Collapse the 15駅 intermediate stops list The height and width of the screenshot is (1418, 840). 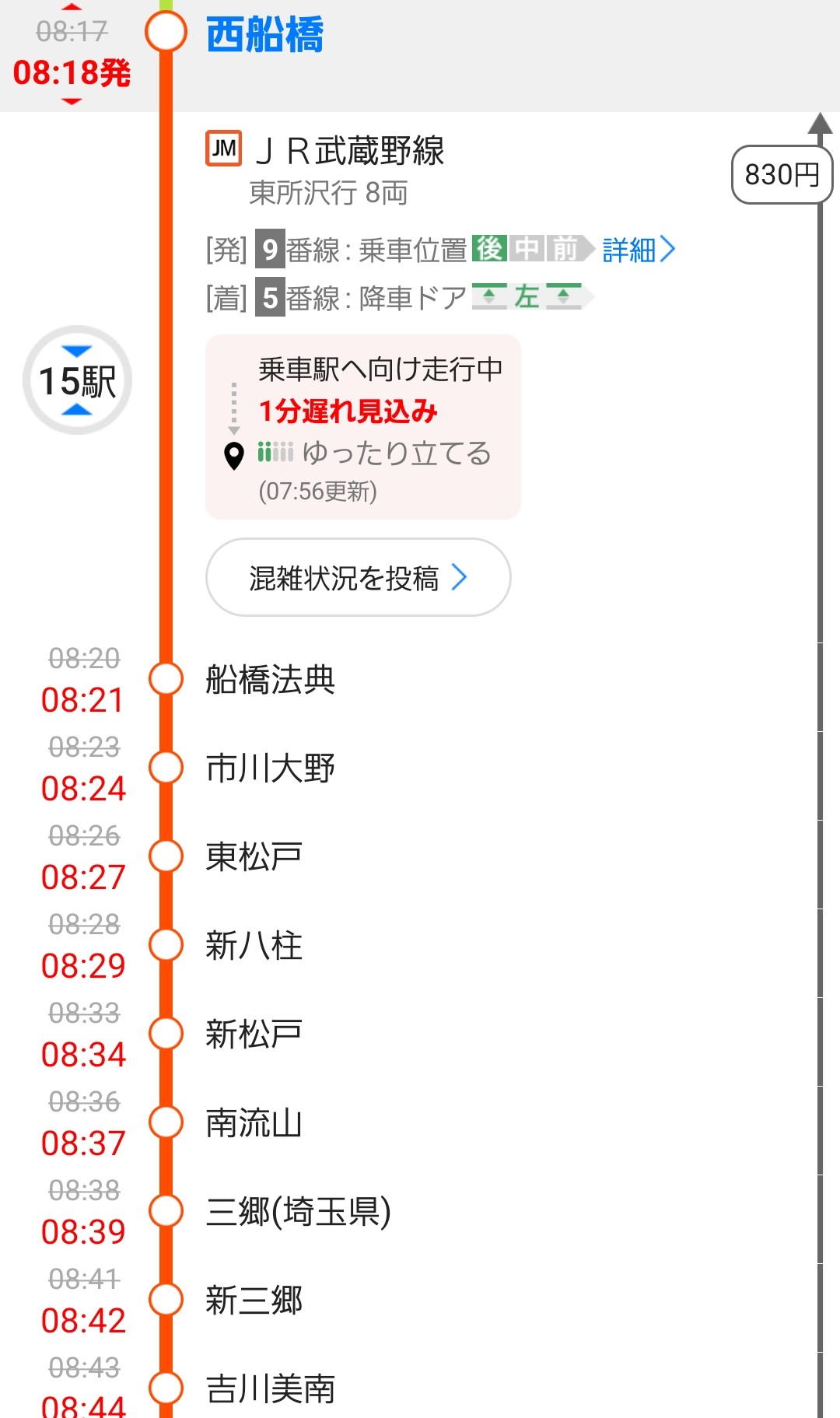pyautogui.click(x=77, y=380)
